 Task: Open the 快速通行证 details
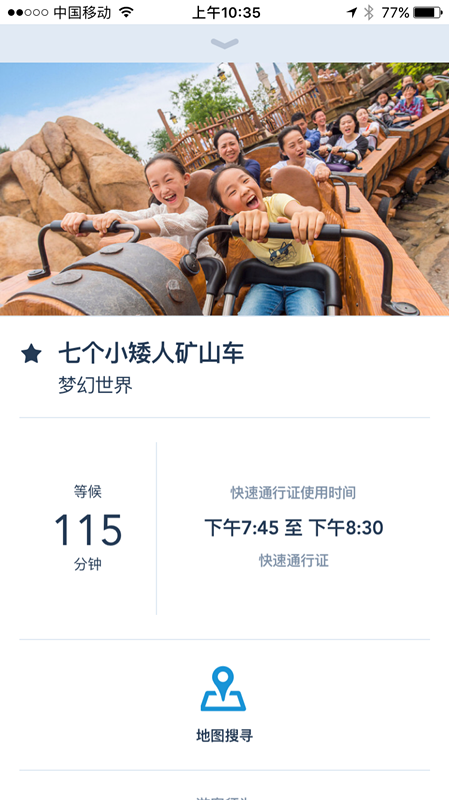[293, 560]
